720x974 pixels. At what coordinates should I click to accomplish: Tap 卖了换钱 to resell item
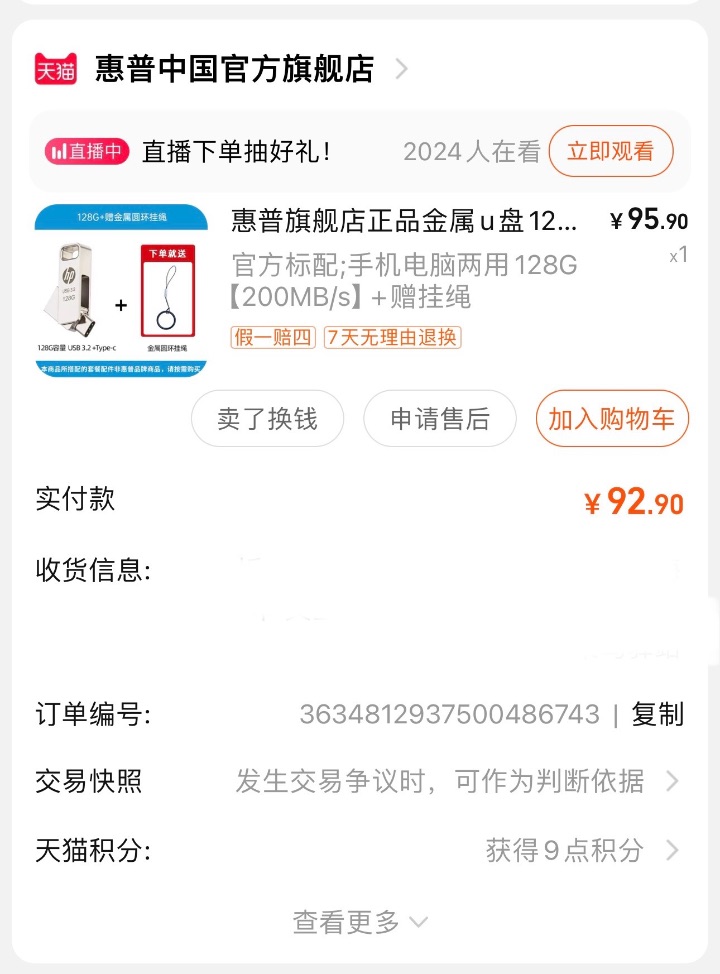point(267,419)
